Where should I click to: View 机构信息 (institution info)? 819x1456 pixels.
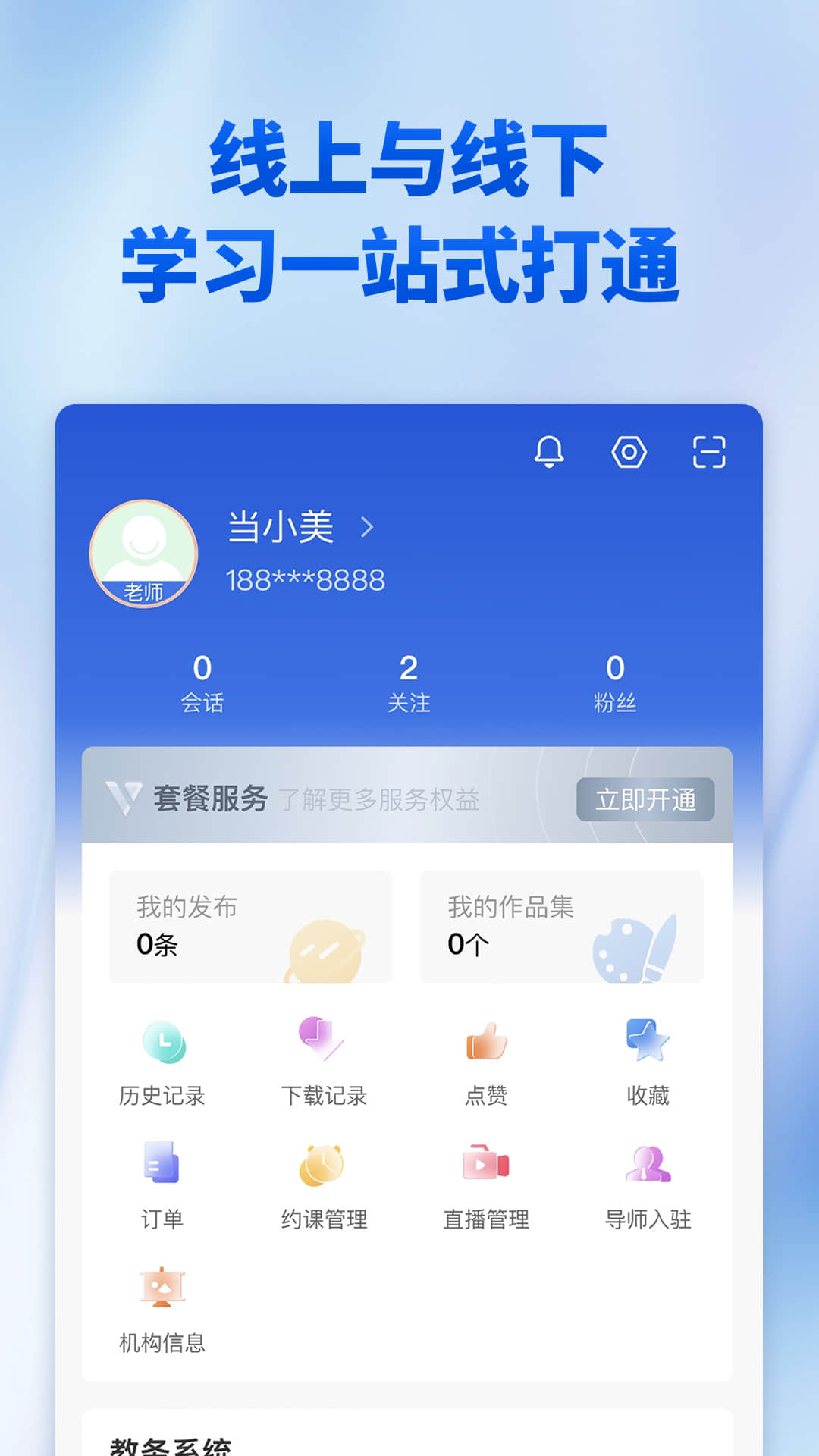pyautogui.click(x=162, y=1304)
